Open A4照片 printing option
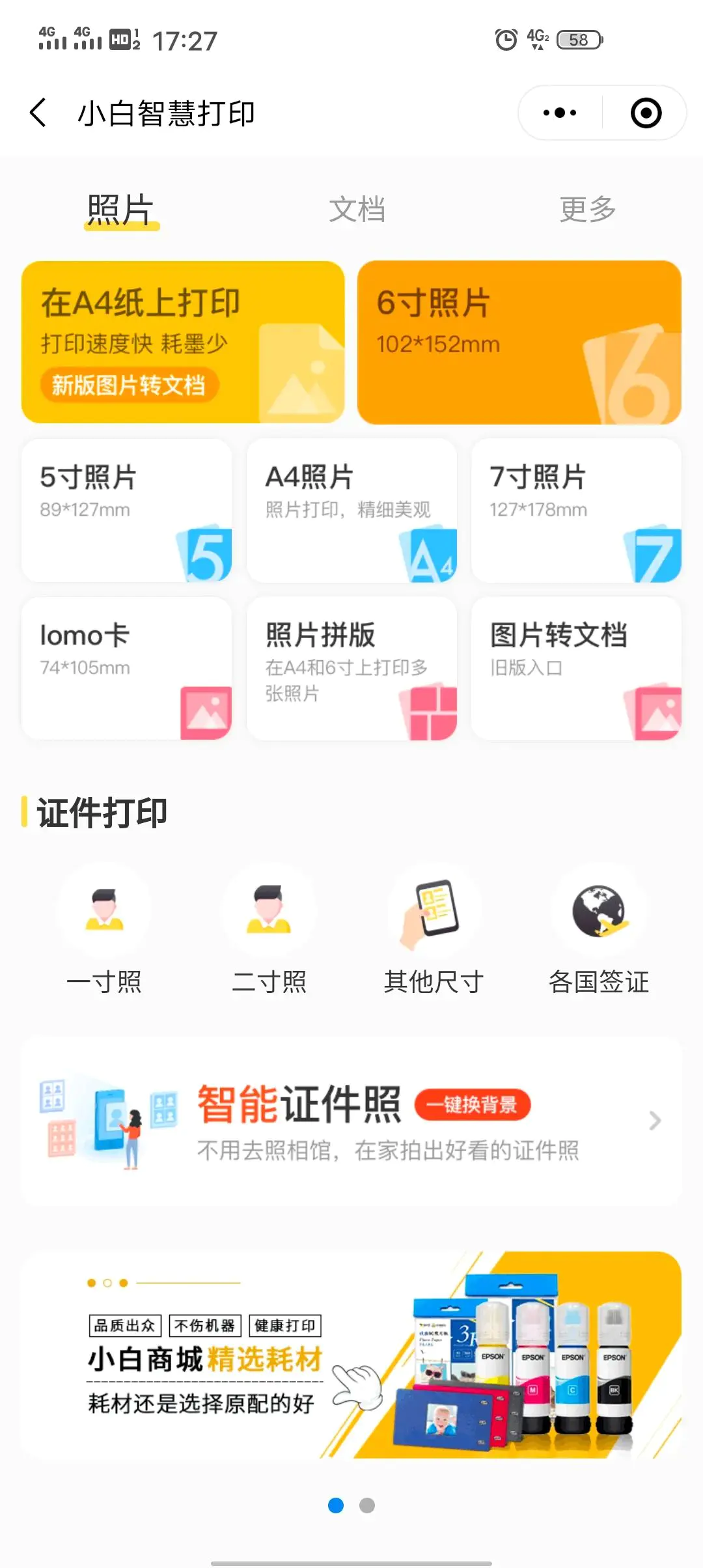This screenshot has height=1568, width=703. click(x=351, y=510)
